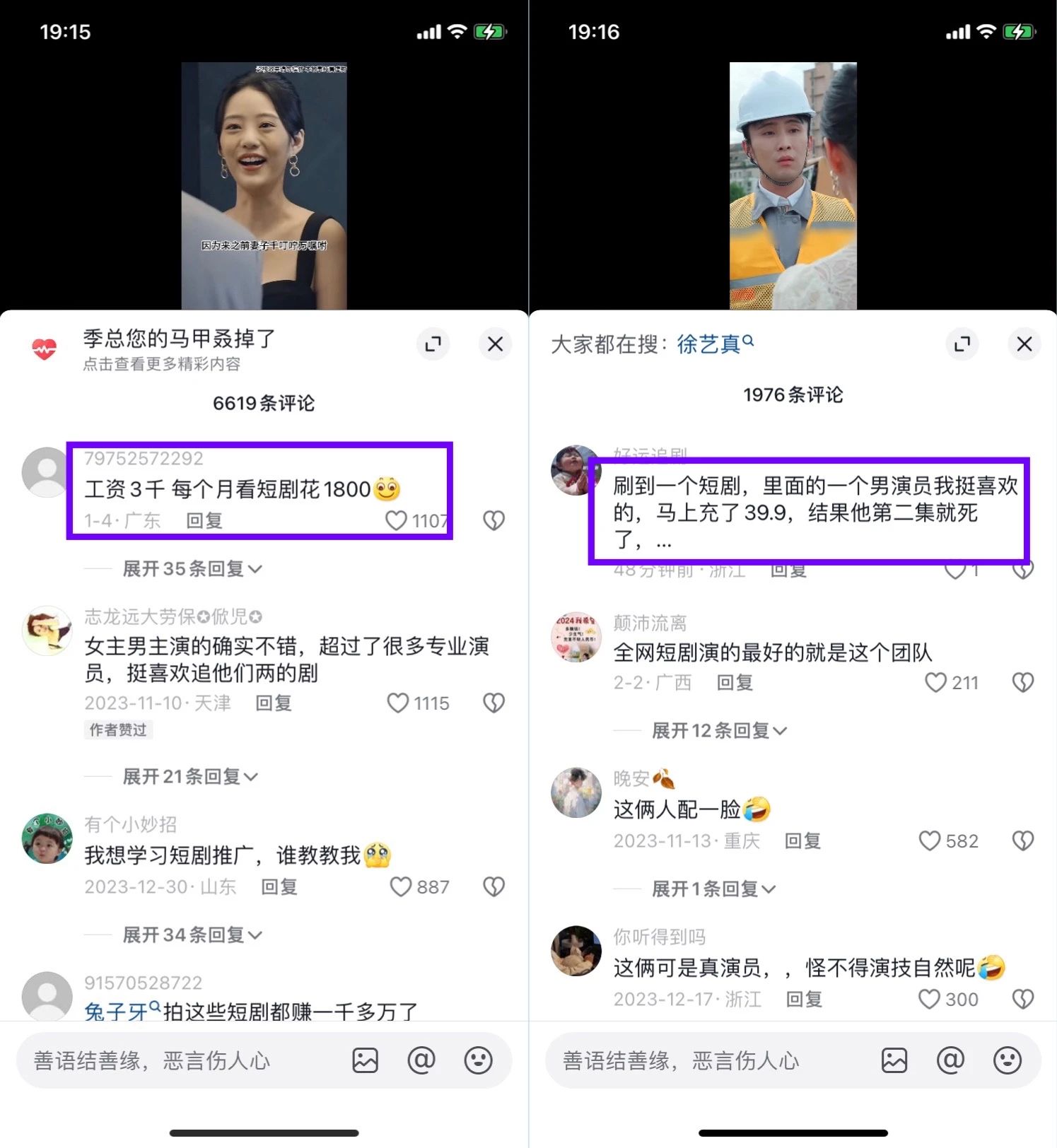Tap the 善语结善缘 comment input field

(177, 1060)
